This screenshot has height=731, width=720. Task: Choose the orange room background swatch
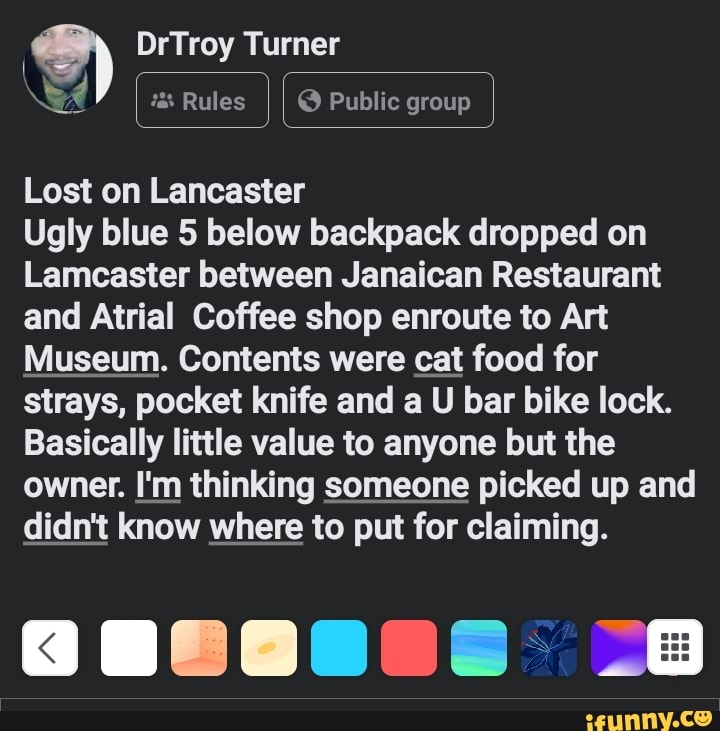tap(199, 648)
